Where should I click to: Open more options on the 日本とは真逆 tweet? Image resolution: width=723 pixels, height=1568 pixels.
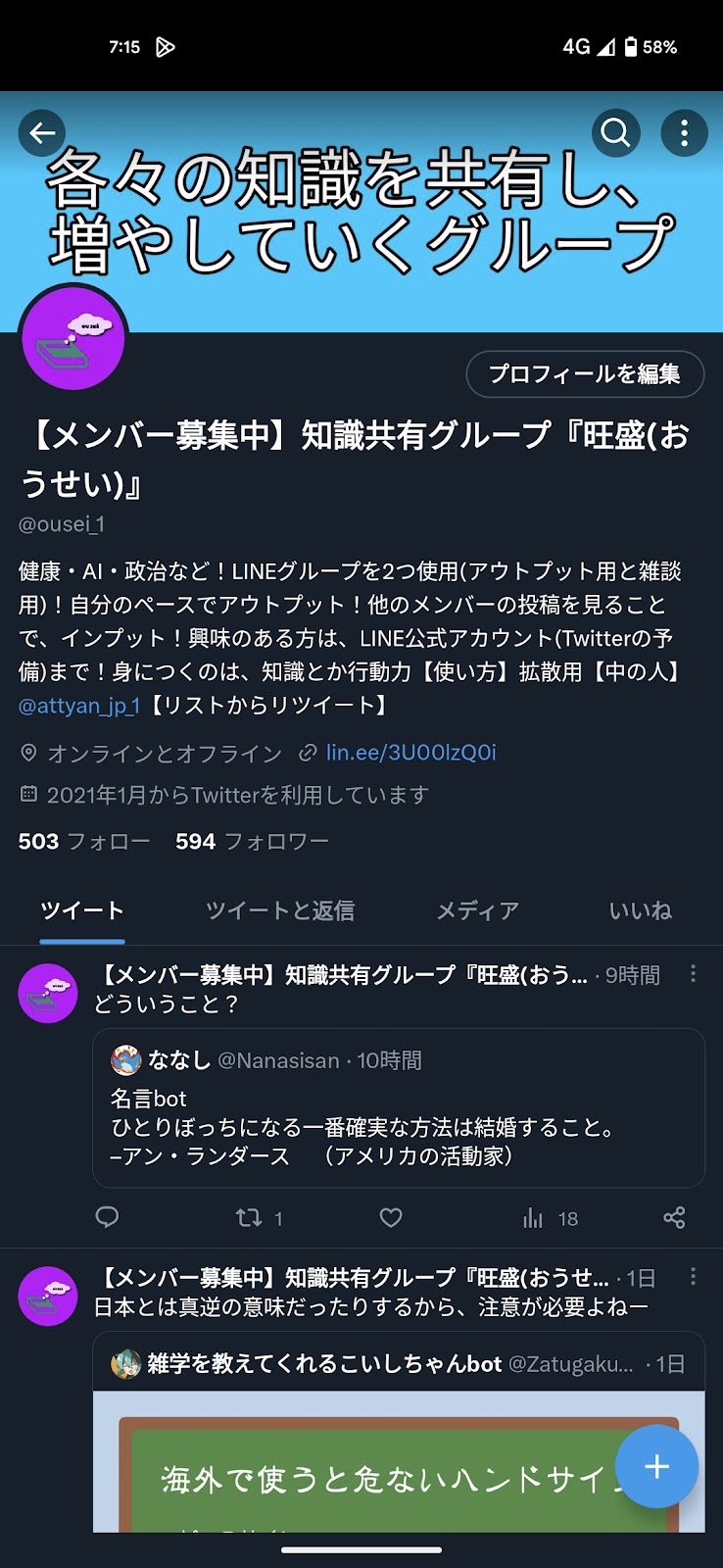tap(694, 1276)
